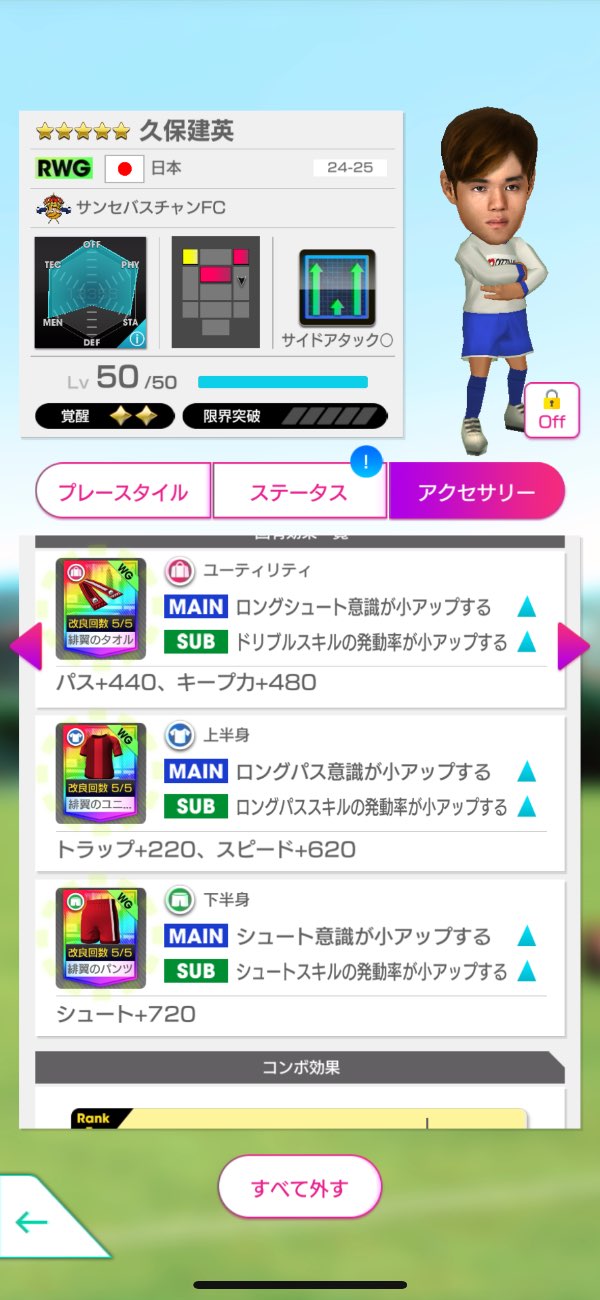
Task: Switch to the プレースタイル tab
Action: click(x=123, y=492)
